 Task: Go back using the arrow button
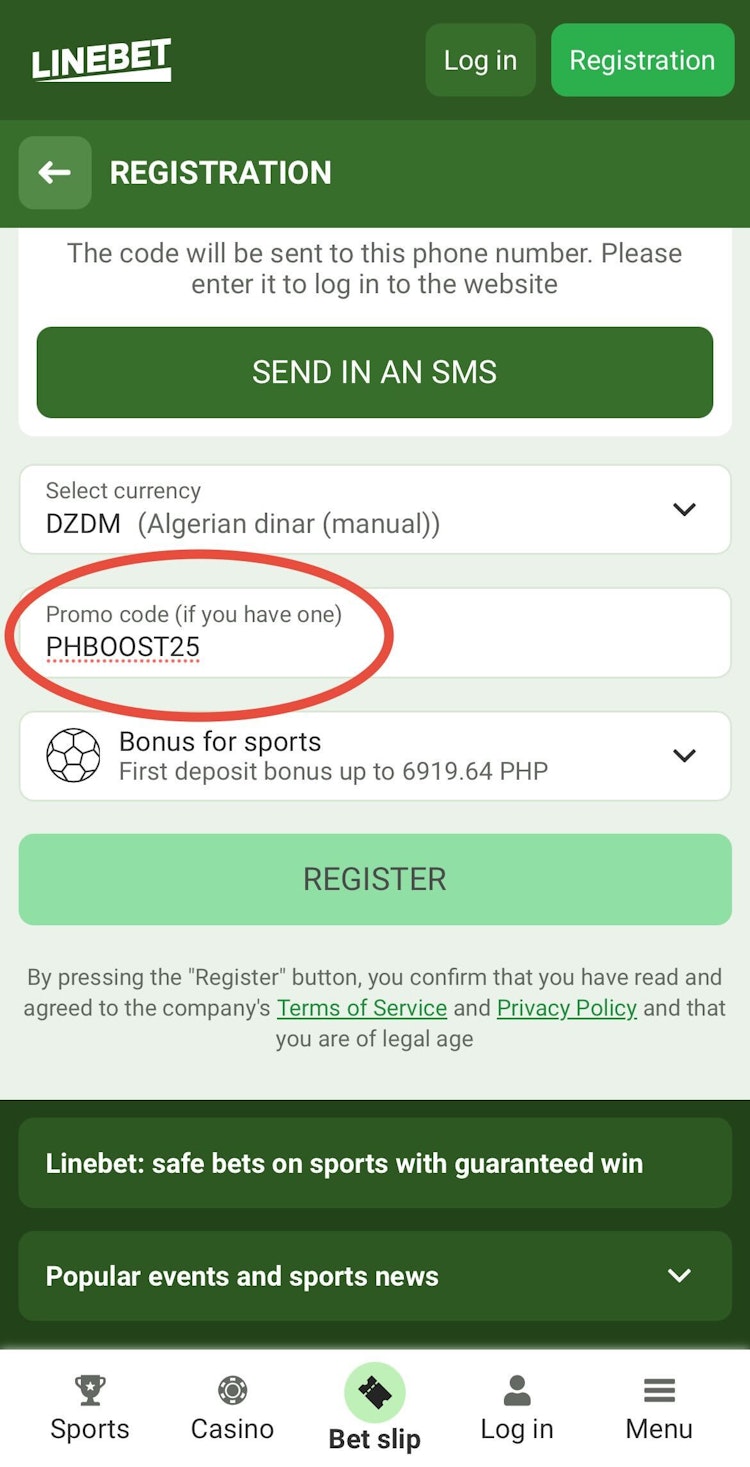point(55,173)
